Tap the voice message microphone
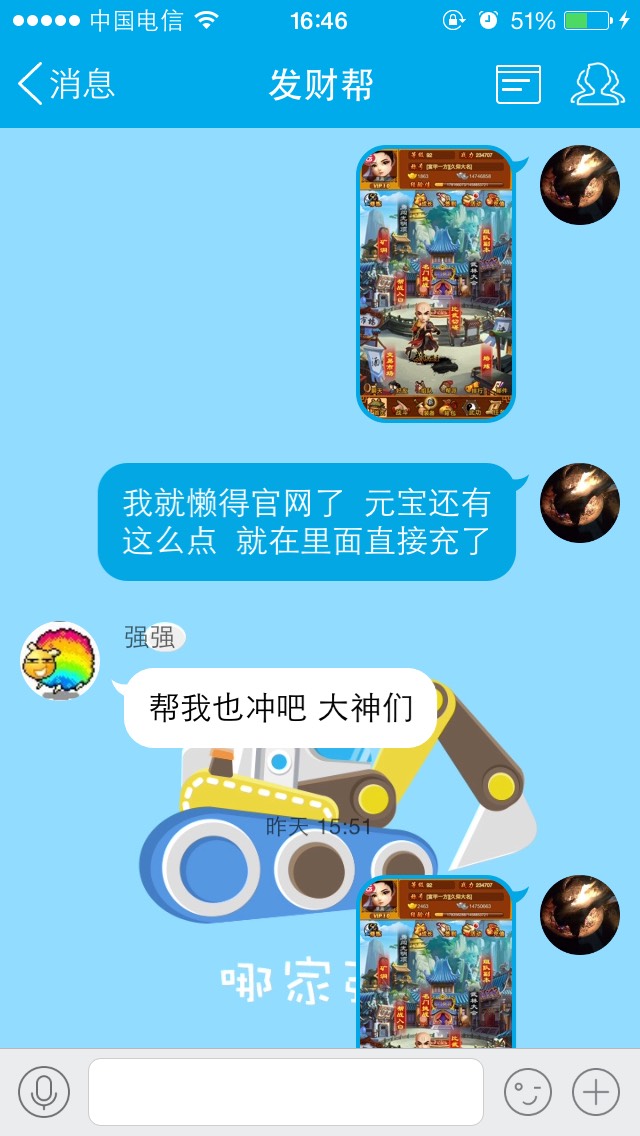This screenshot has width=640, height=1136. click(x=44, y=1092)
